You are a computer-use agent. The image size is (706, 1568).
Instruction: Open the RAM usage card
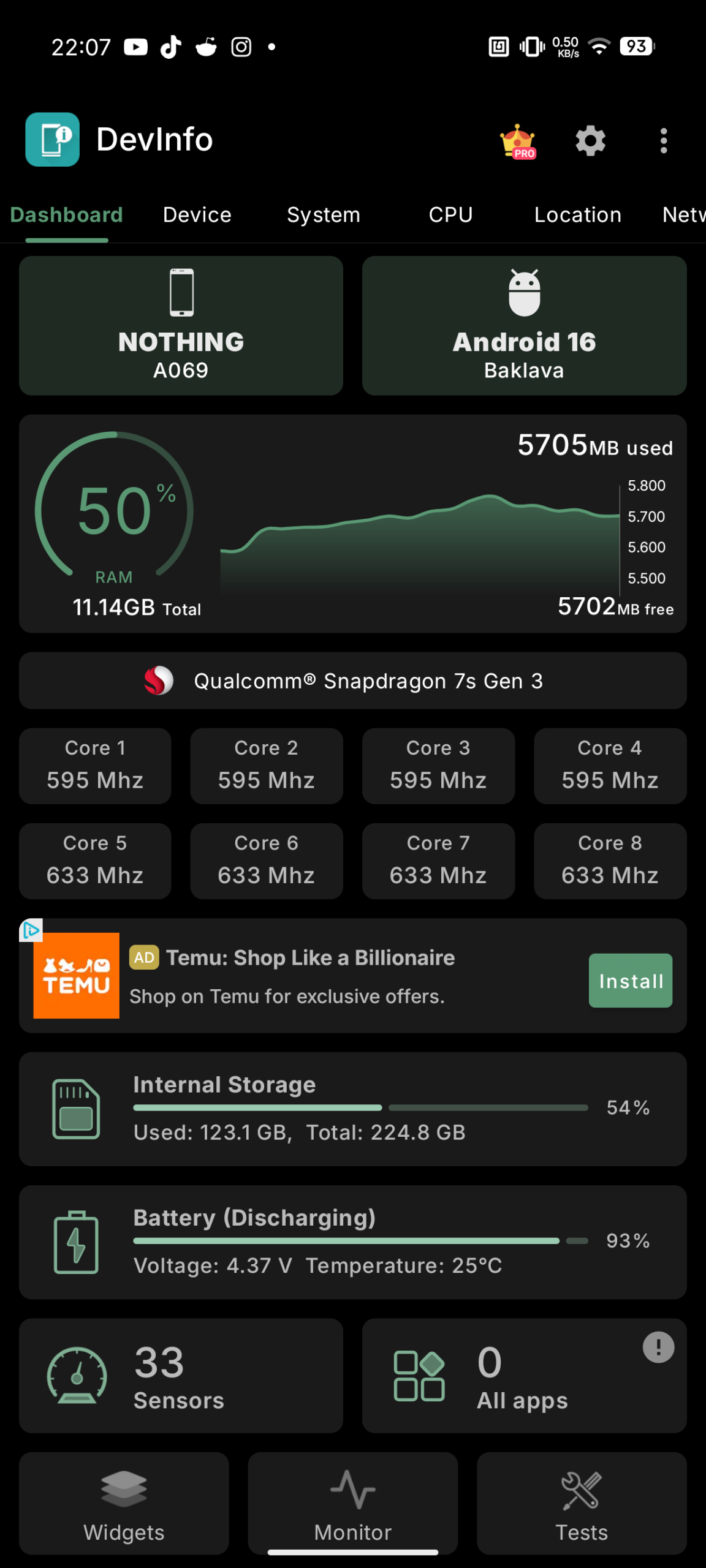point(352,524)
